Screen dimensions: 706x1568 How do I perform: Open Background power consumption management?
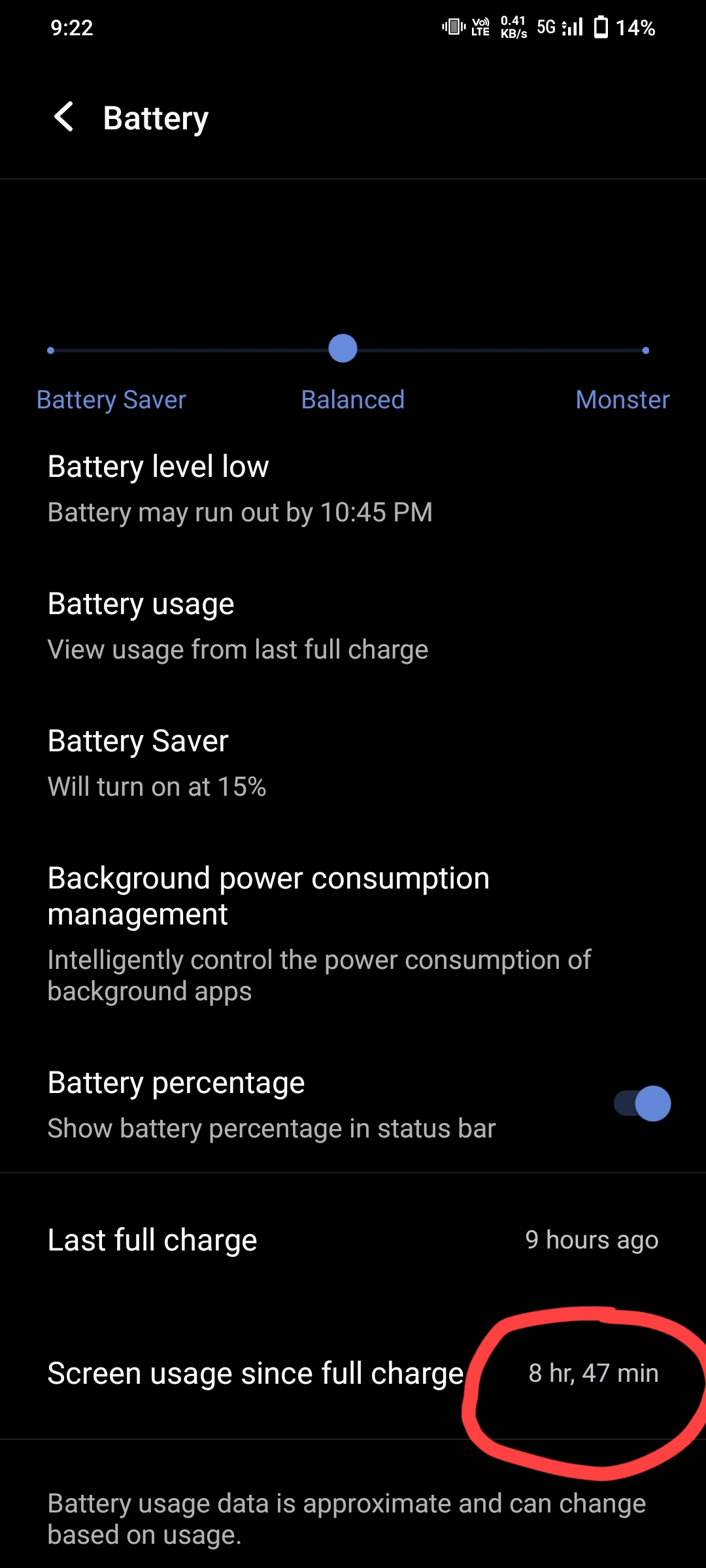[319, 933]
